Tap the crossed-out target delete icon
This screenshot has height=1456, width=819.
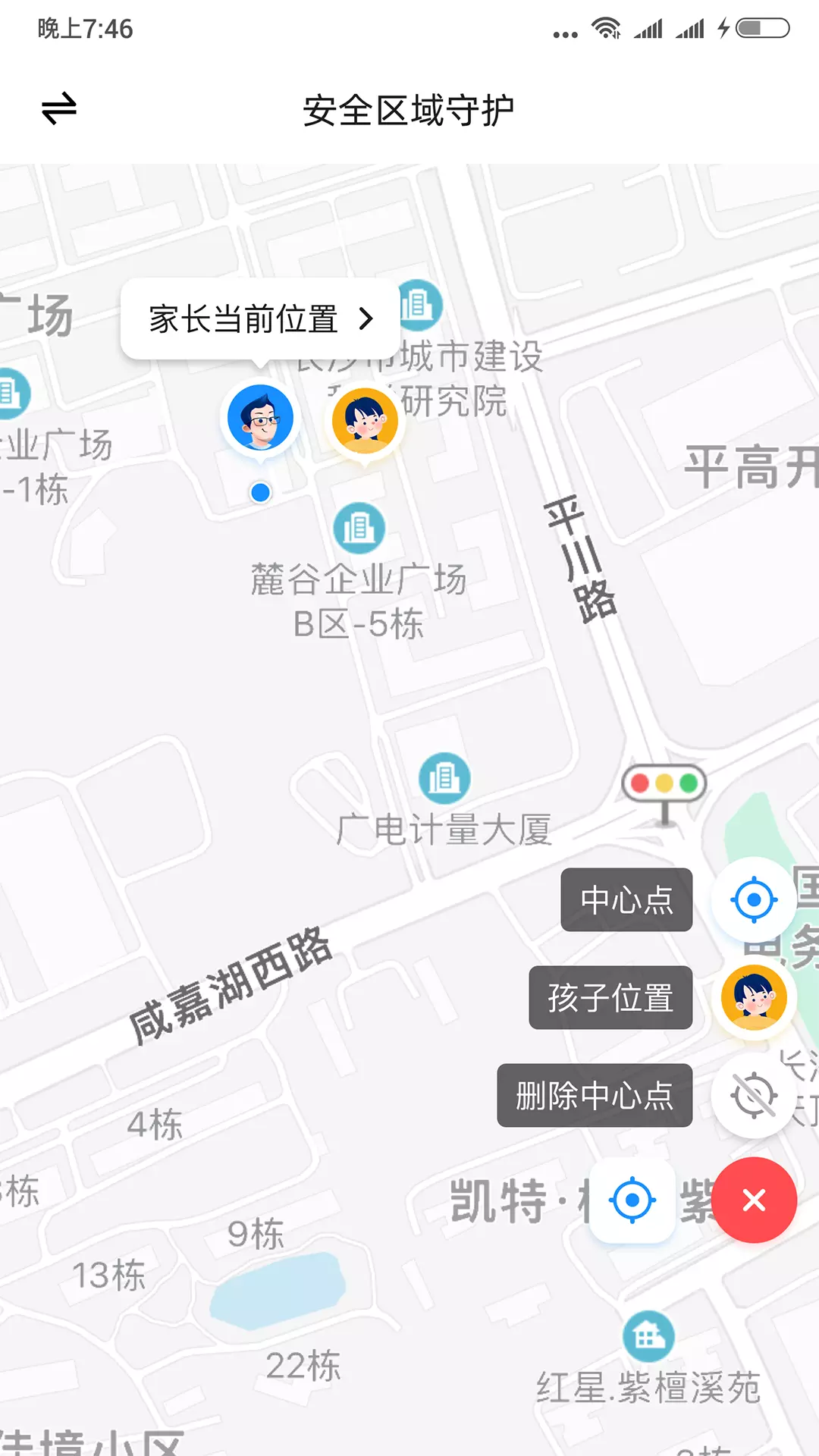[x=754, y=1096]
